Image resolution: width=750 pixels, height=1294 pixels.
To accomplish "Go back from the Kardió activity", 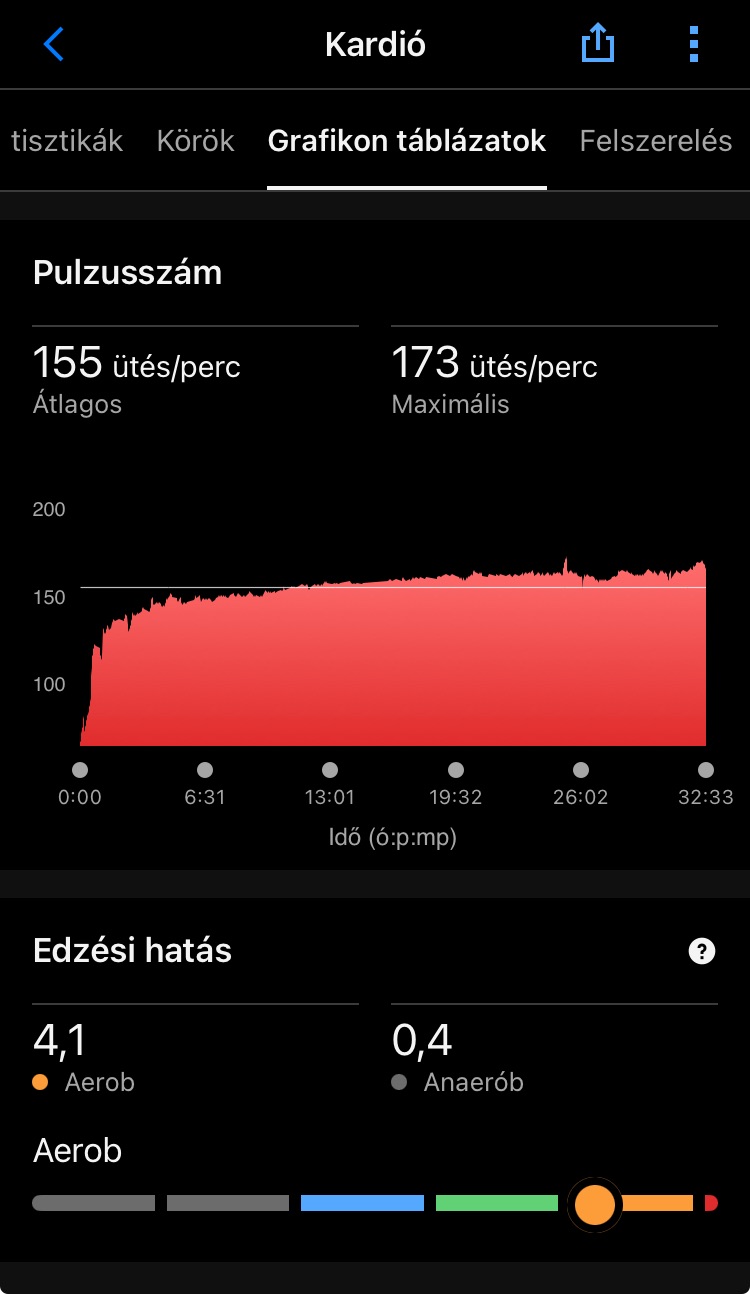I will click(54, 45).
